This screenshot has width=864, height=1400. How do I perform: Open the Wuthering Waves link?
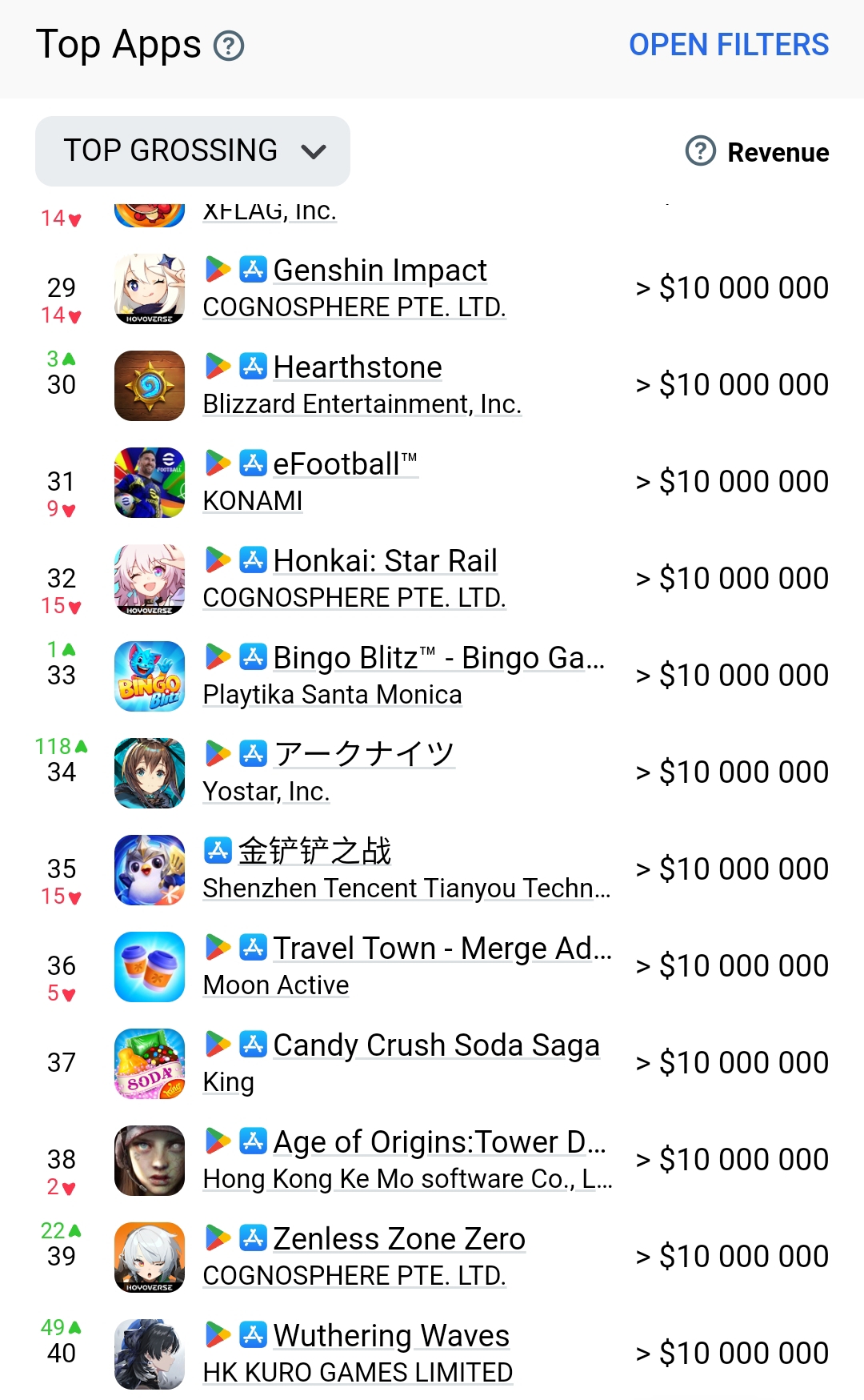(391, 1336)
